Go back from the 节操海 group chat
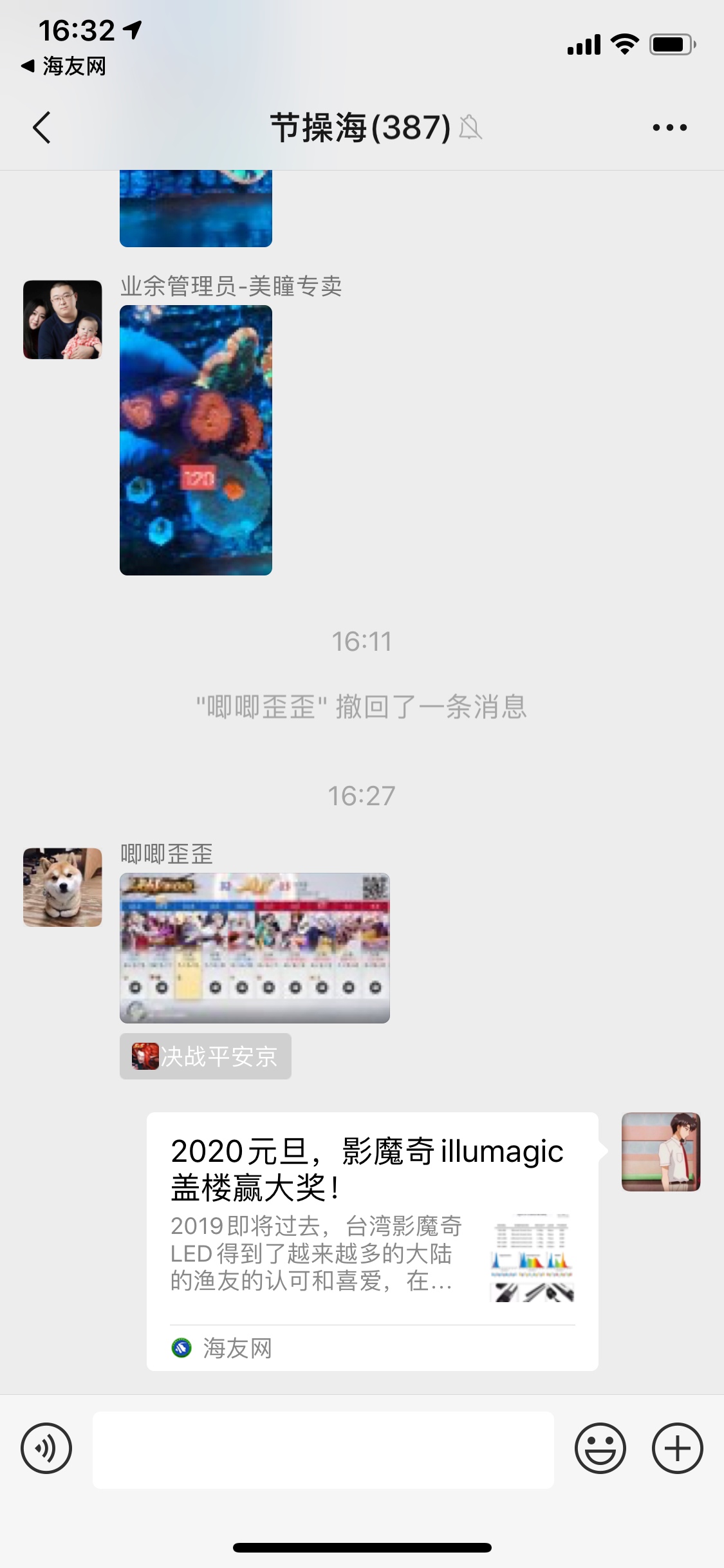Image resolution: width=724 pixels, height=1568 pixels. 42,127
